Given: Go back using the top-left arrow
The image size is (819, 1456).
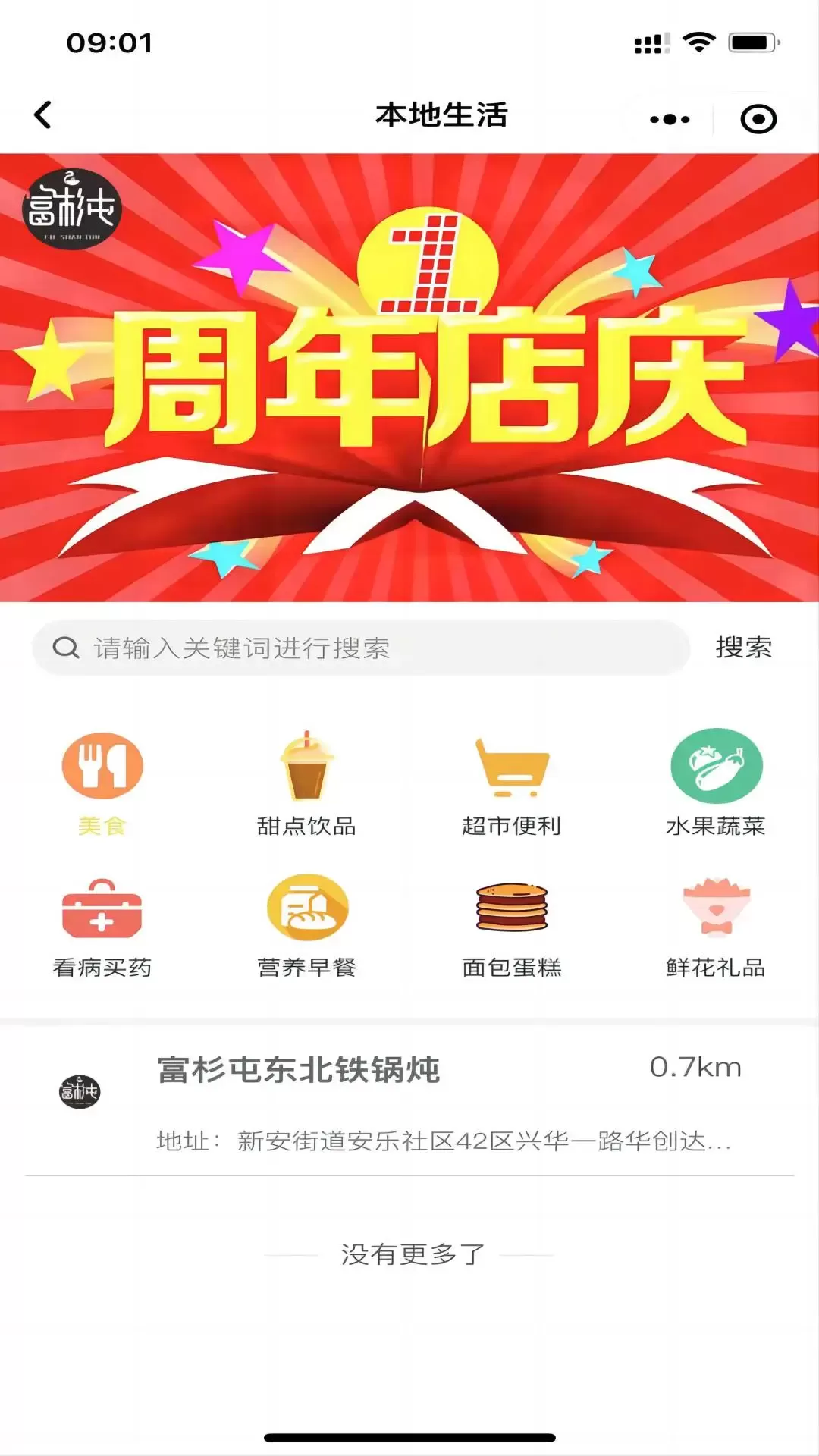Looking at the screenshot, I should (43, 115).
